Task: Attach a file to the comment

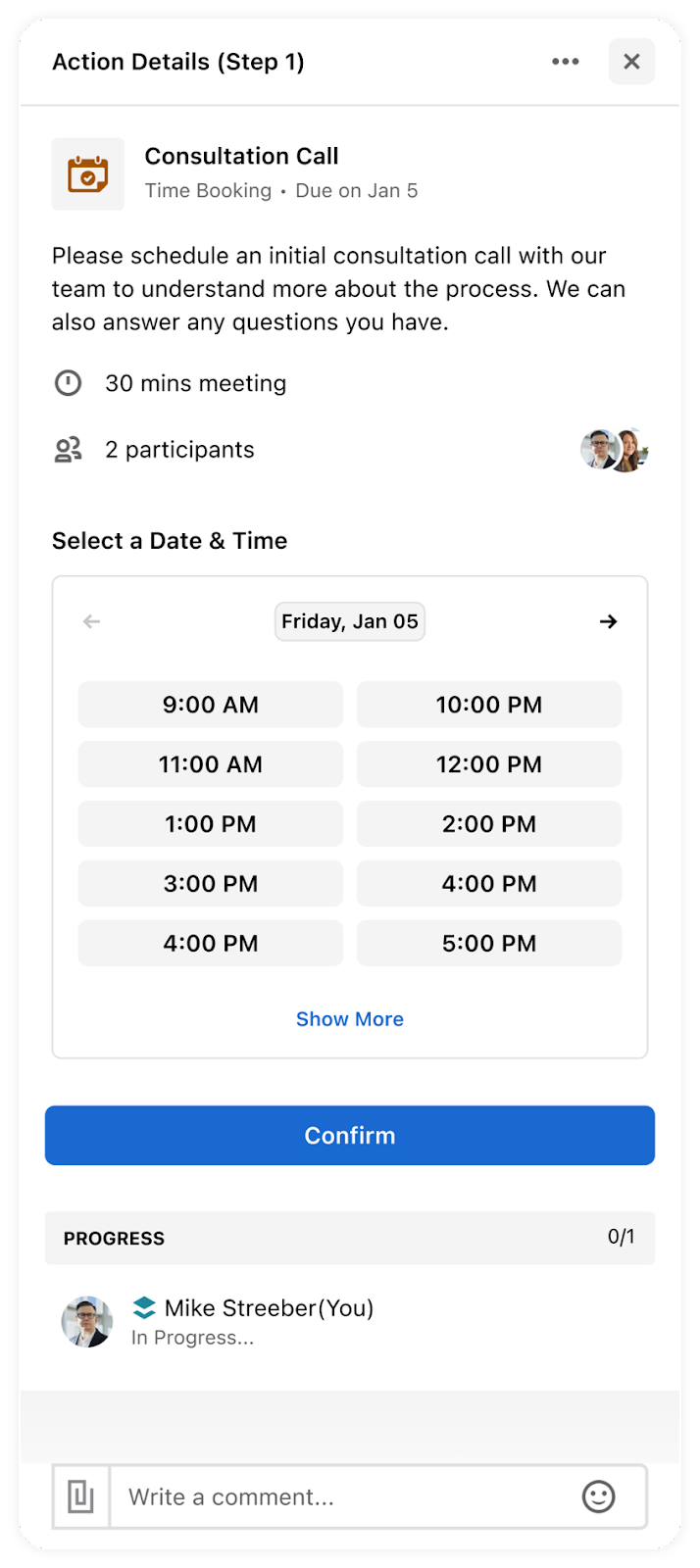Action: tap(81, 1496)
